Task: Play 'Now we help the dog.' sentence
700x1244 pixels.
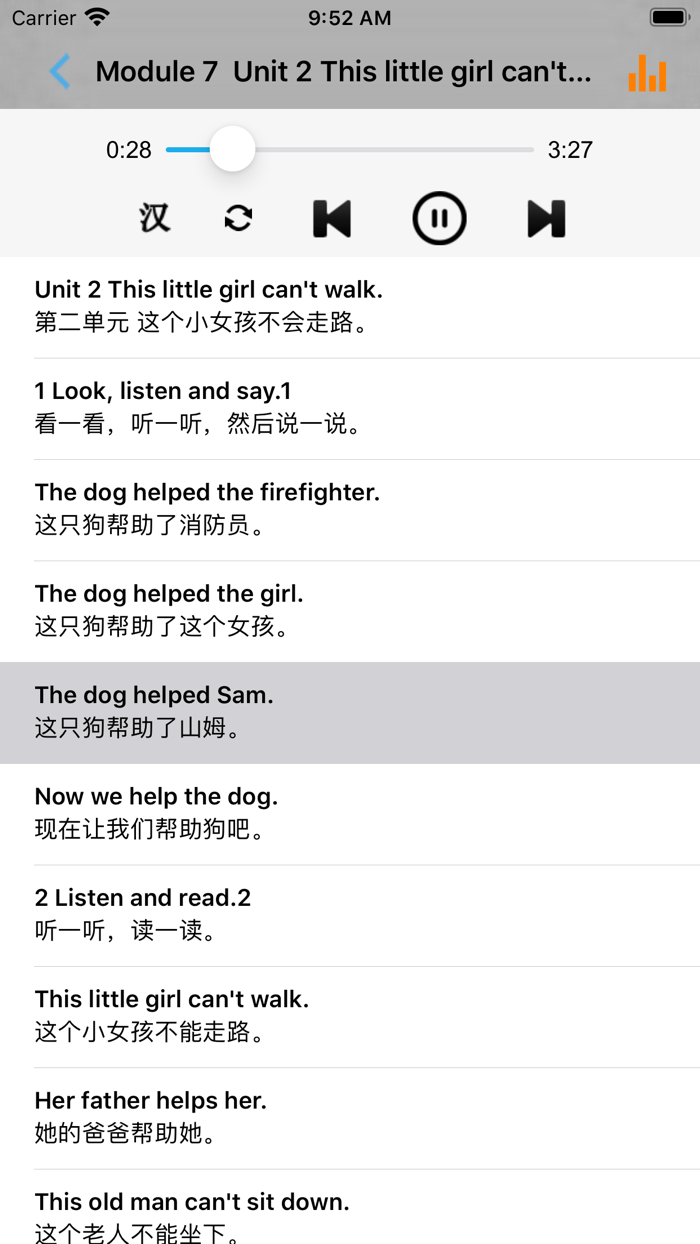Action: coord(350,814)
